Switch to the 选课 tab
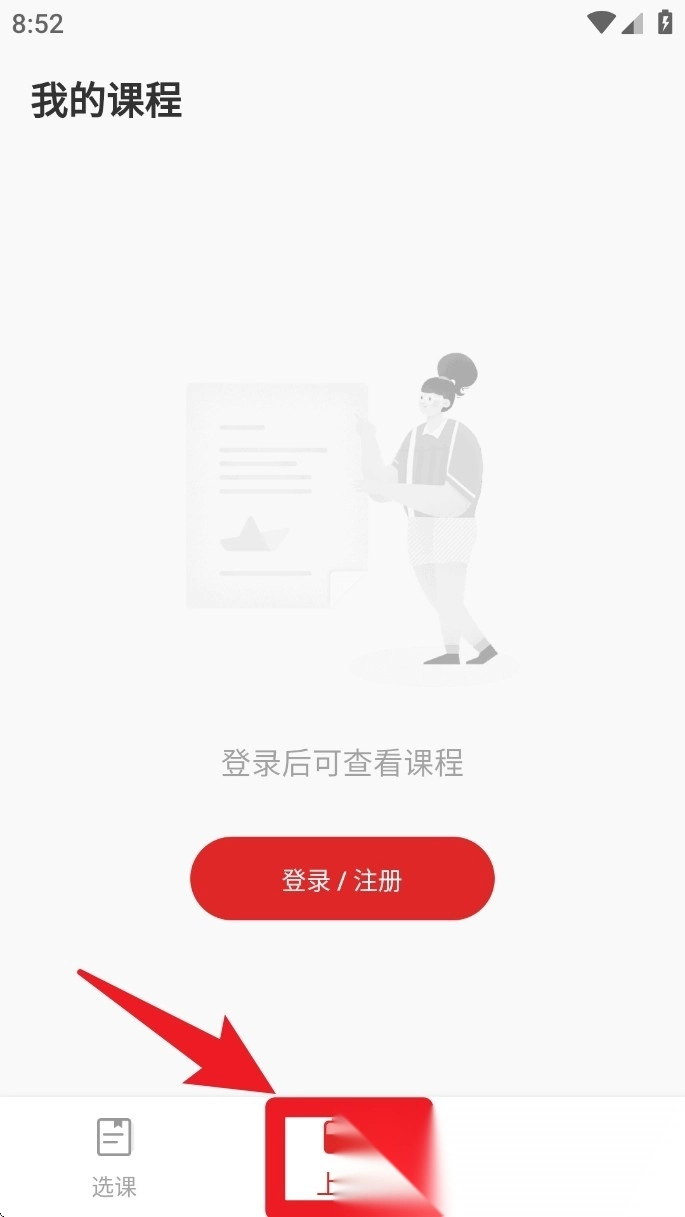Image resolution: width=685 pixels, height=1217 pixels. pos(114,1158)
